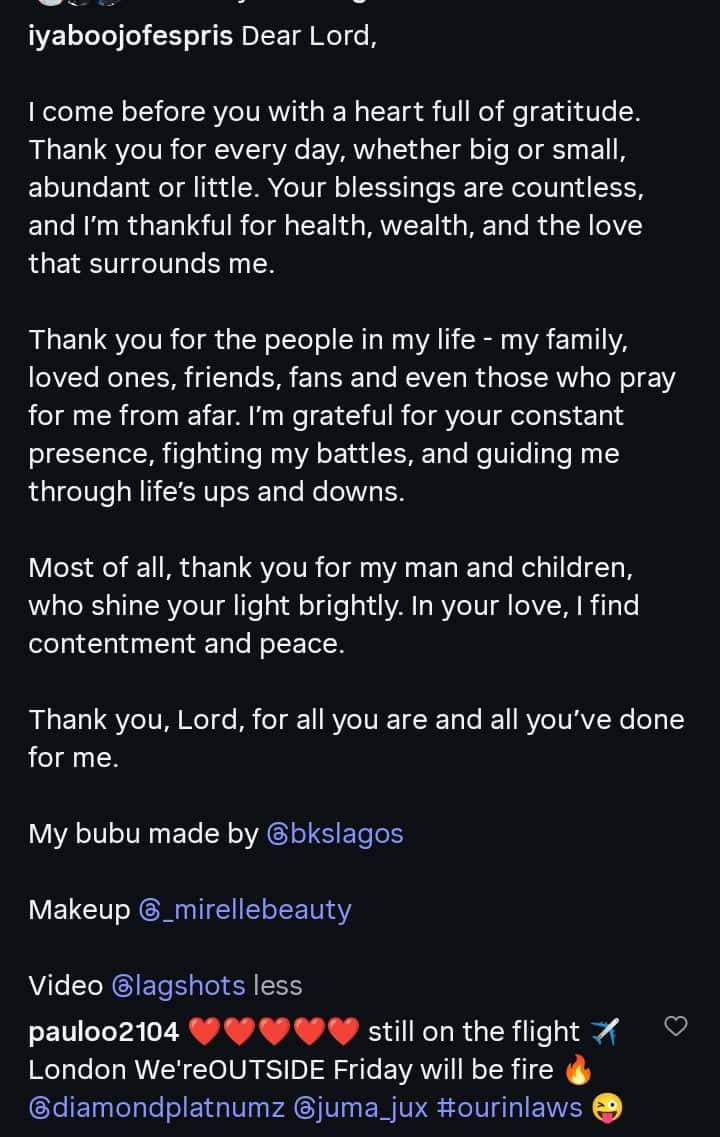Open iyaboojofespris profile from caption

coord(130,37)
